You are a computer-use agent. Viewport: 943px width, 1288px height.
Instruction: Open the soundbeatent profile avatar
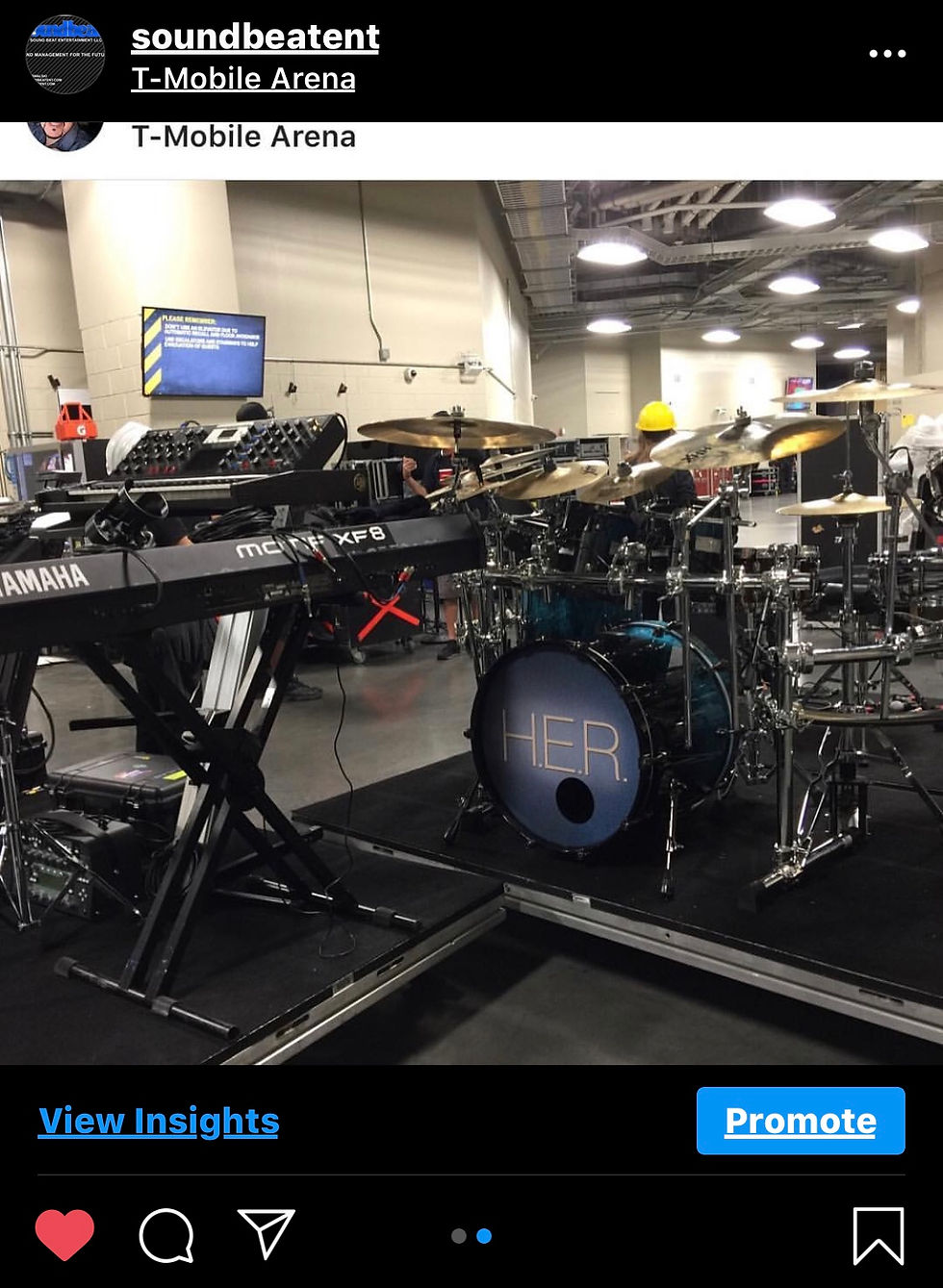pyautogui.click(x=64, y=55)
